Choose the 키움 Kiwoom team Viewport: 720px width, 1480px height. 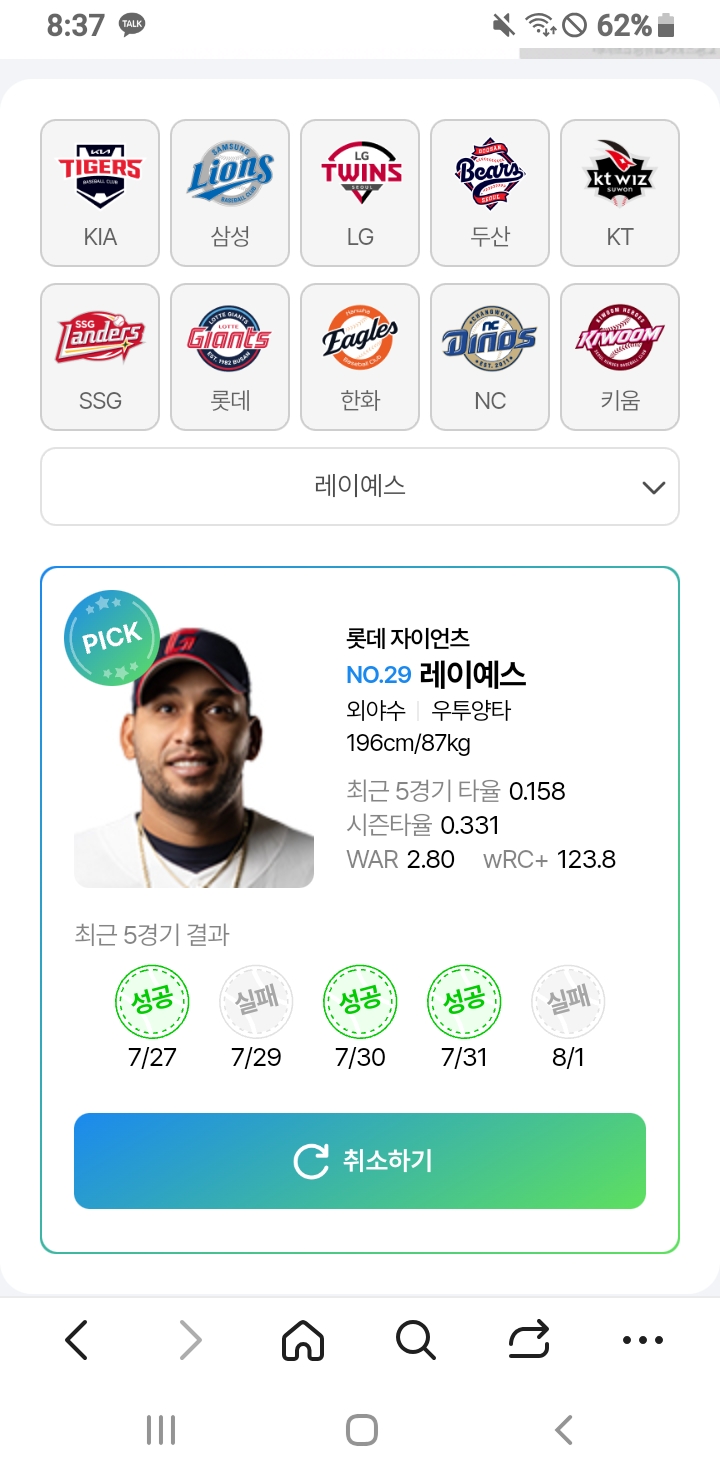point(620,357)
